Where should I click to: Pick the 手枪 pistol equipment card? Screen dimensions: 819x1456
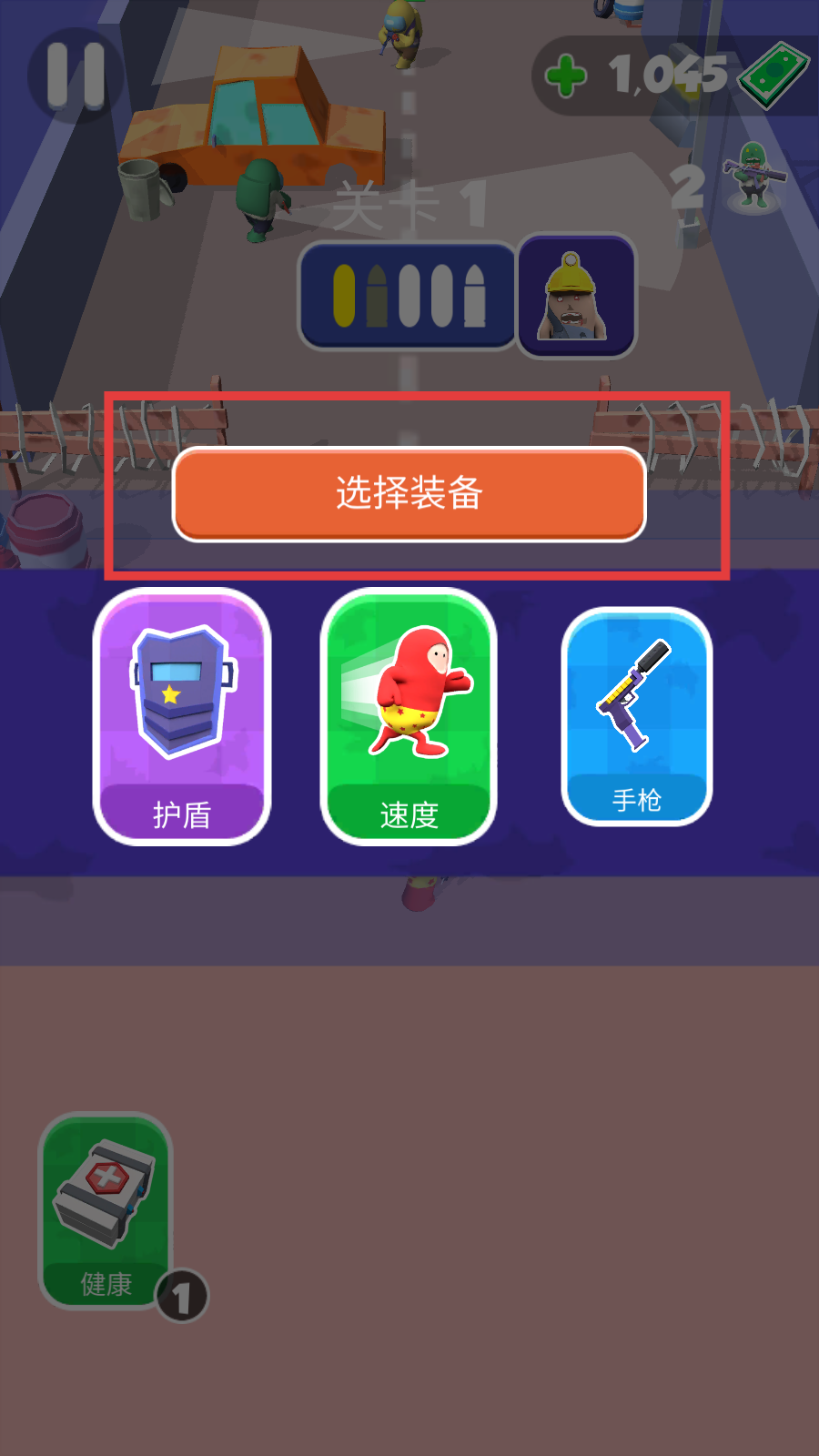[636, 717]
